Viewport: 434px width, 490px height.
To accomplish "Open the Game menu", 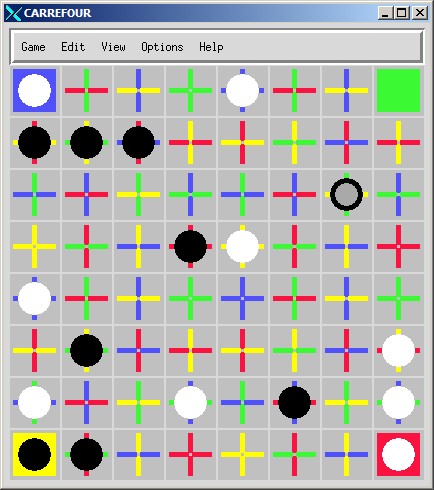I will 33,47.
